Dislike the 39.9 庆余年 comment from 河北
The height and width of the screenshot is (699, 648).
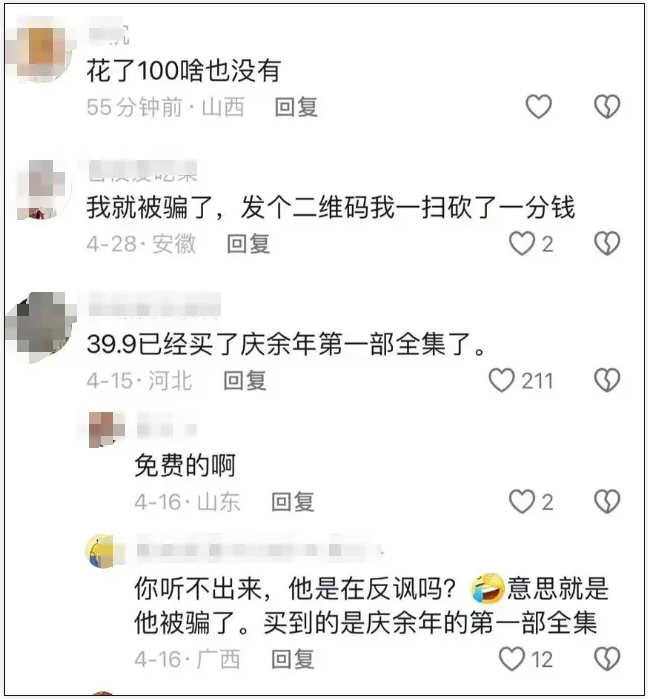coord(607,380)
